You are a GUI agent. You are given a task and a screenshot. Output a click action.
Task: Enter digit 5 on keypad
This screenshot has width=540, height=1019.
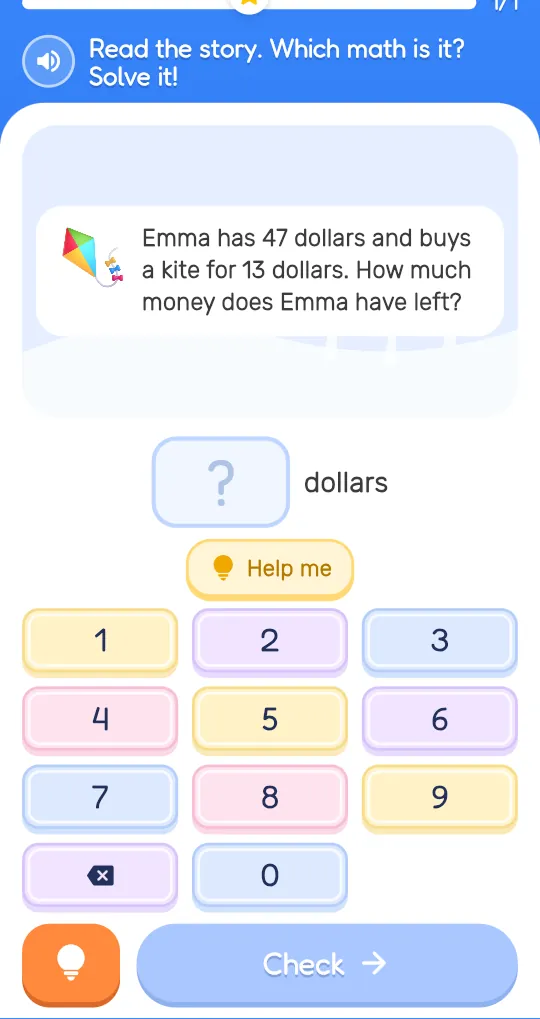pos(270,719)
